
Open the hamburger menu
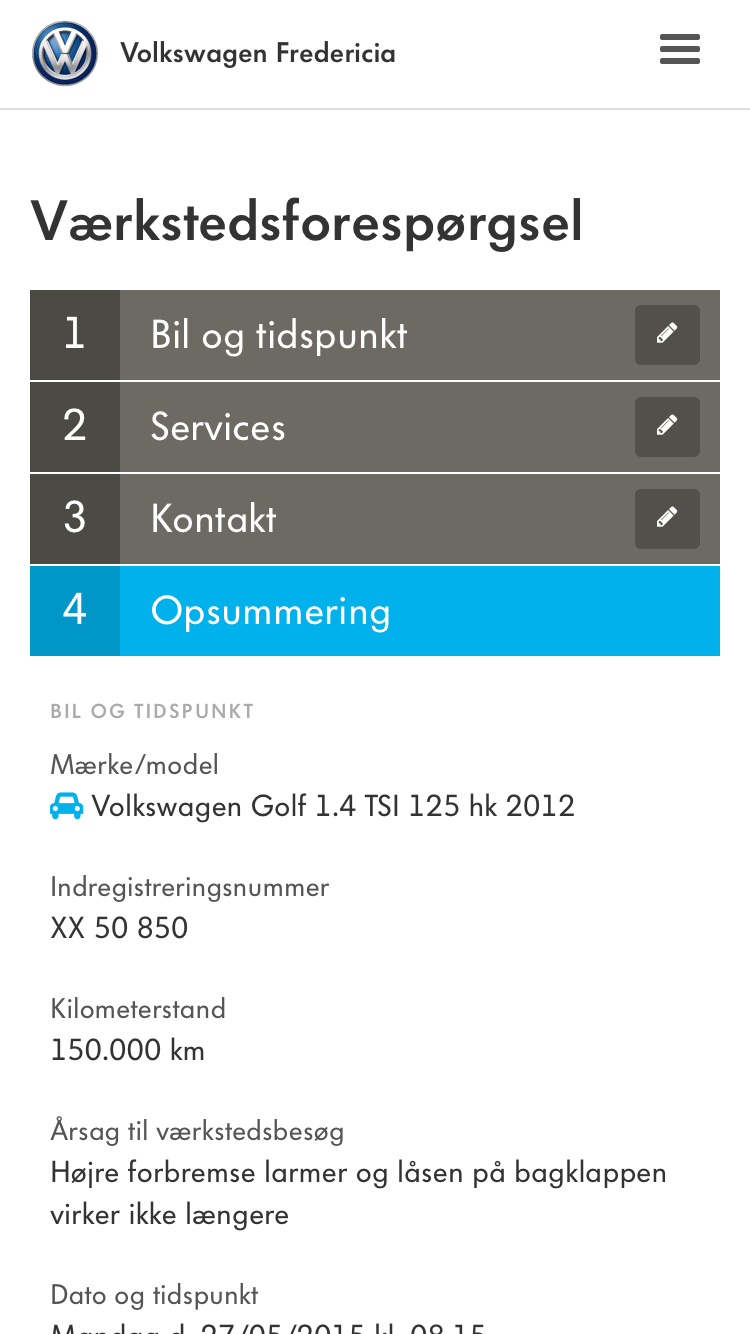click(x=680, y=49)
